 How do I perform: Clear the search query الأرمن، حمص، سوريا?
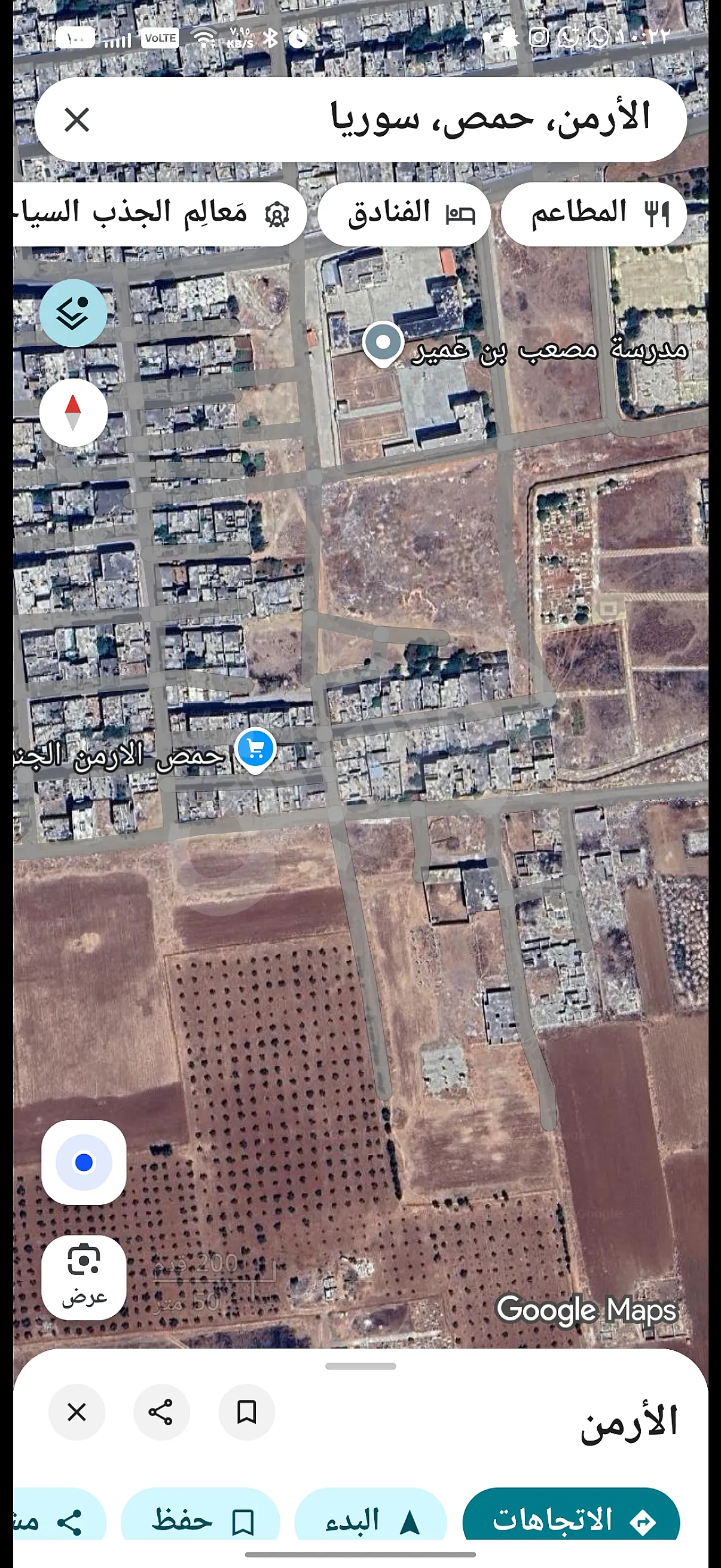(x=77, y=120)
